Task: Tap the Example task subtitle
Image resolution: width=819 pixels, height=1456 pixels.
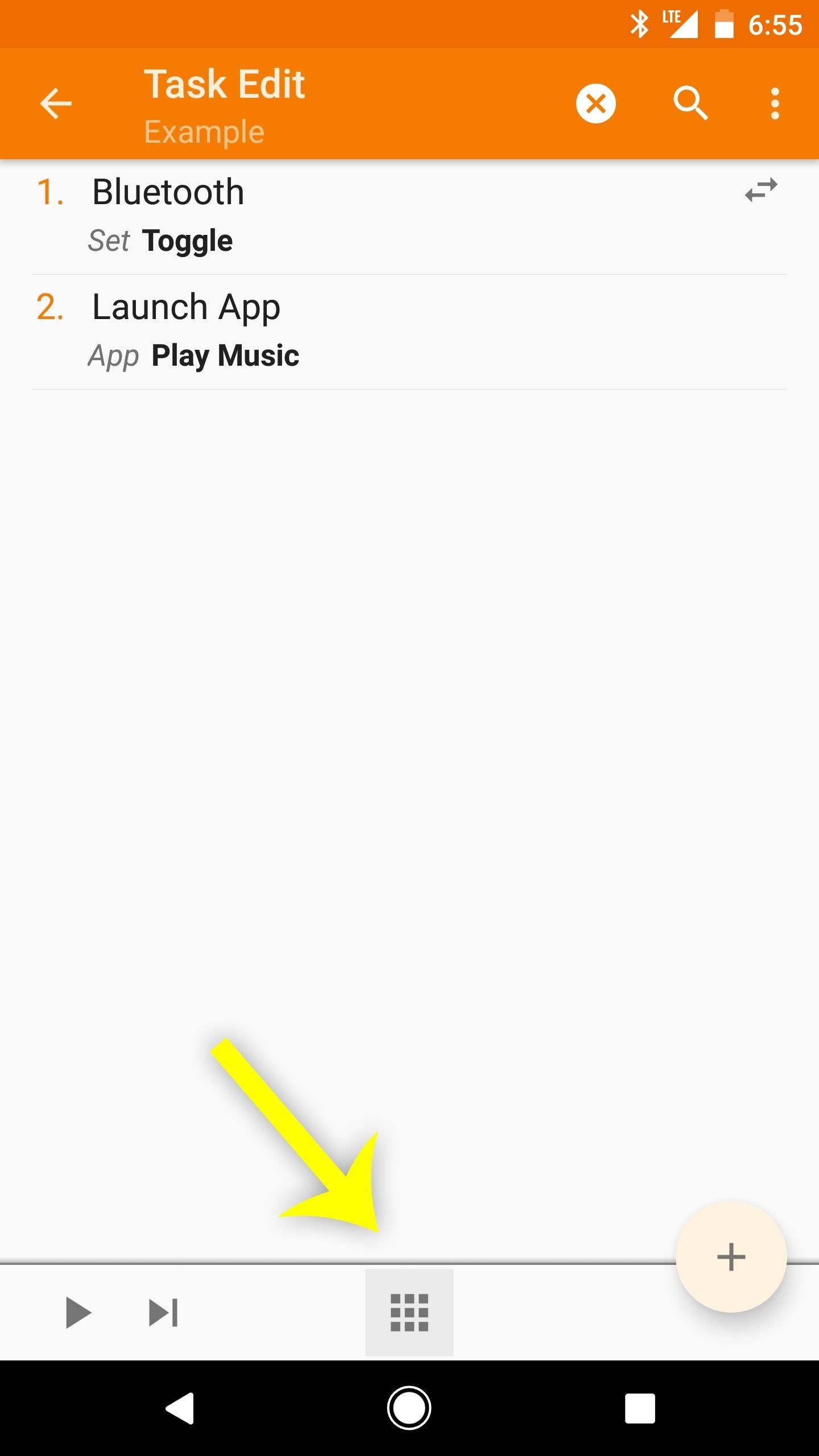Action: pos(204,131)
